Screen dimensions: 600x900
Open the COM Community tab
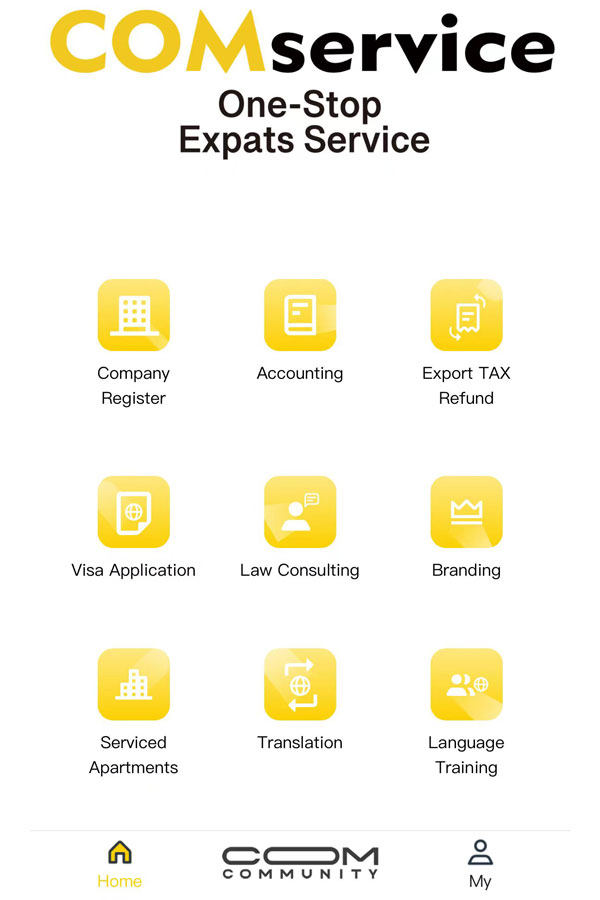point(300,862)
